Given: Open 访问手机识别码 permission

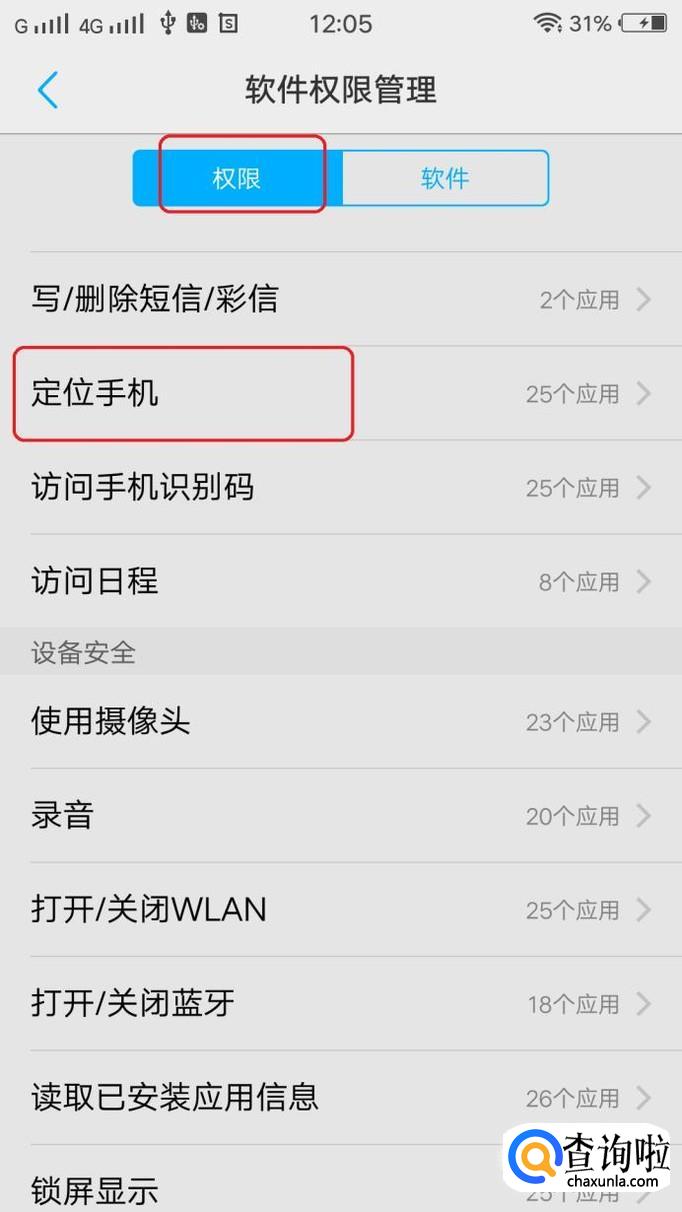Looking at the screenshot, I should pyautogui.click(x=341, y=487).
